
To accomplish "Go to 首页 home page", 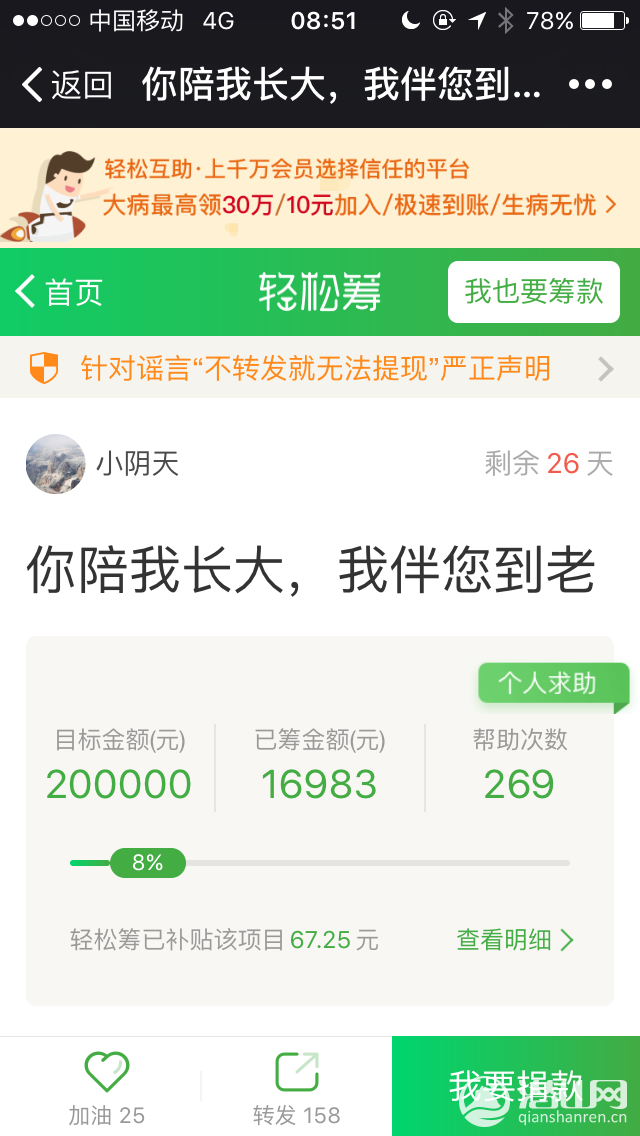I will click(x=60, y=292).
